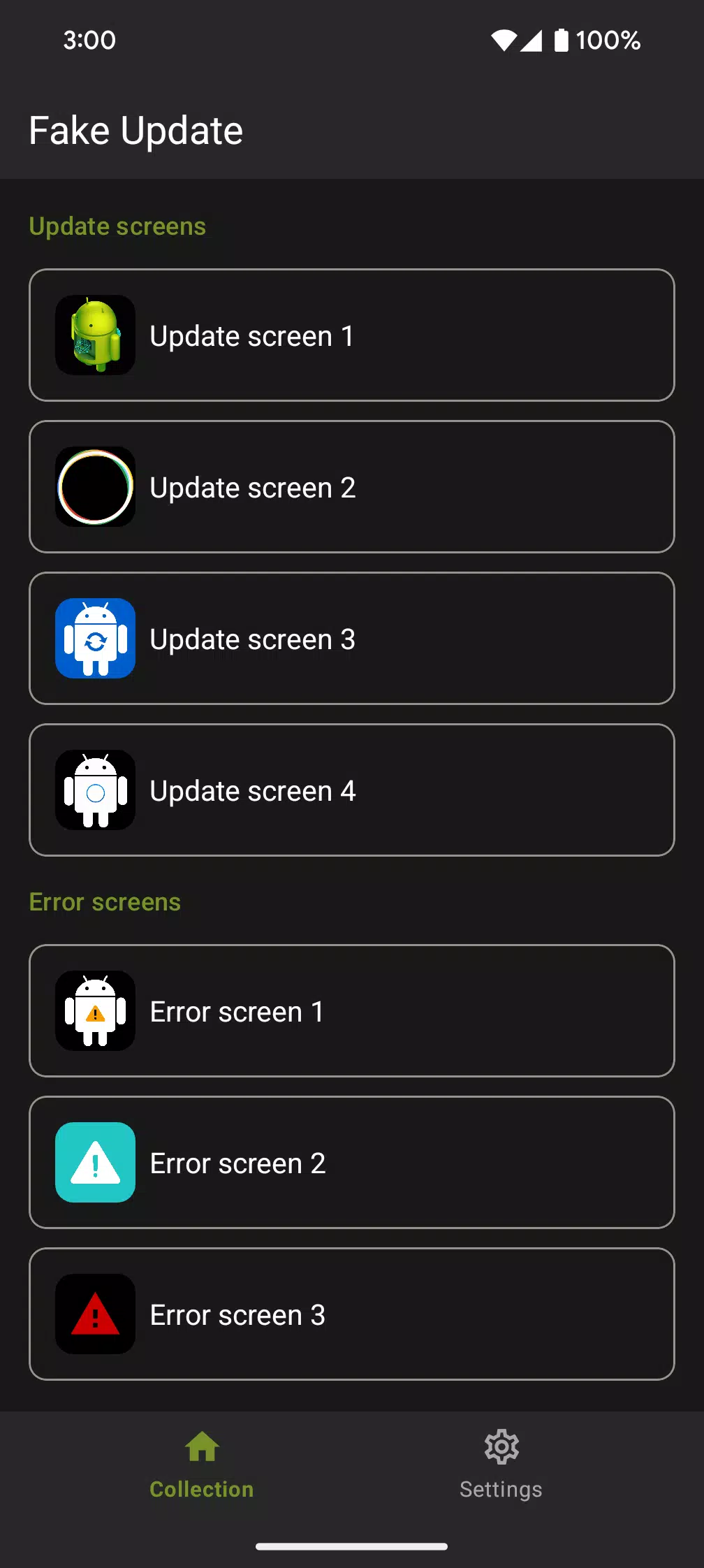This screenshot has height=1568, width=704.
Task: Open Update screen 1
Action: pos(352,335)
